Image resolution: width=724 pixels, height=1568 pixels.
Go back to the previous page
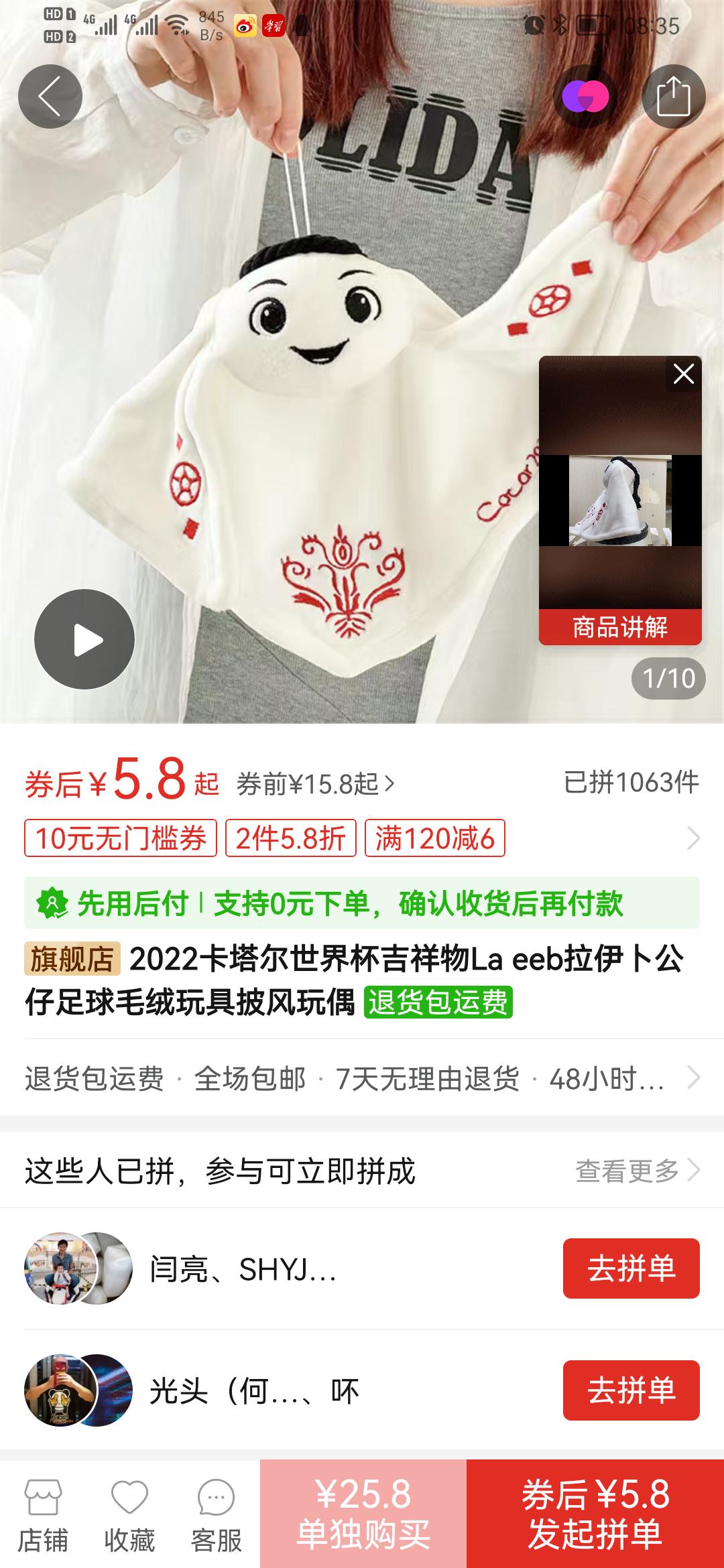pyautogui.click(x=50, y=96)
